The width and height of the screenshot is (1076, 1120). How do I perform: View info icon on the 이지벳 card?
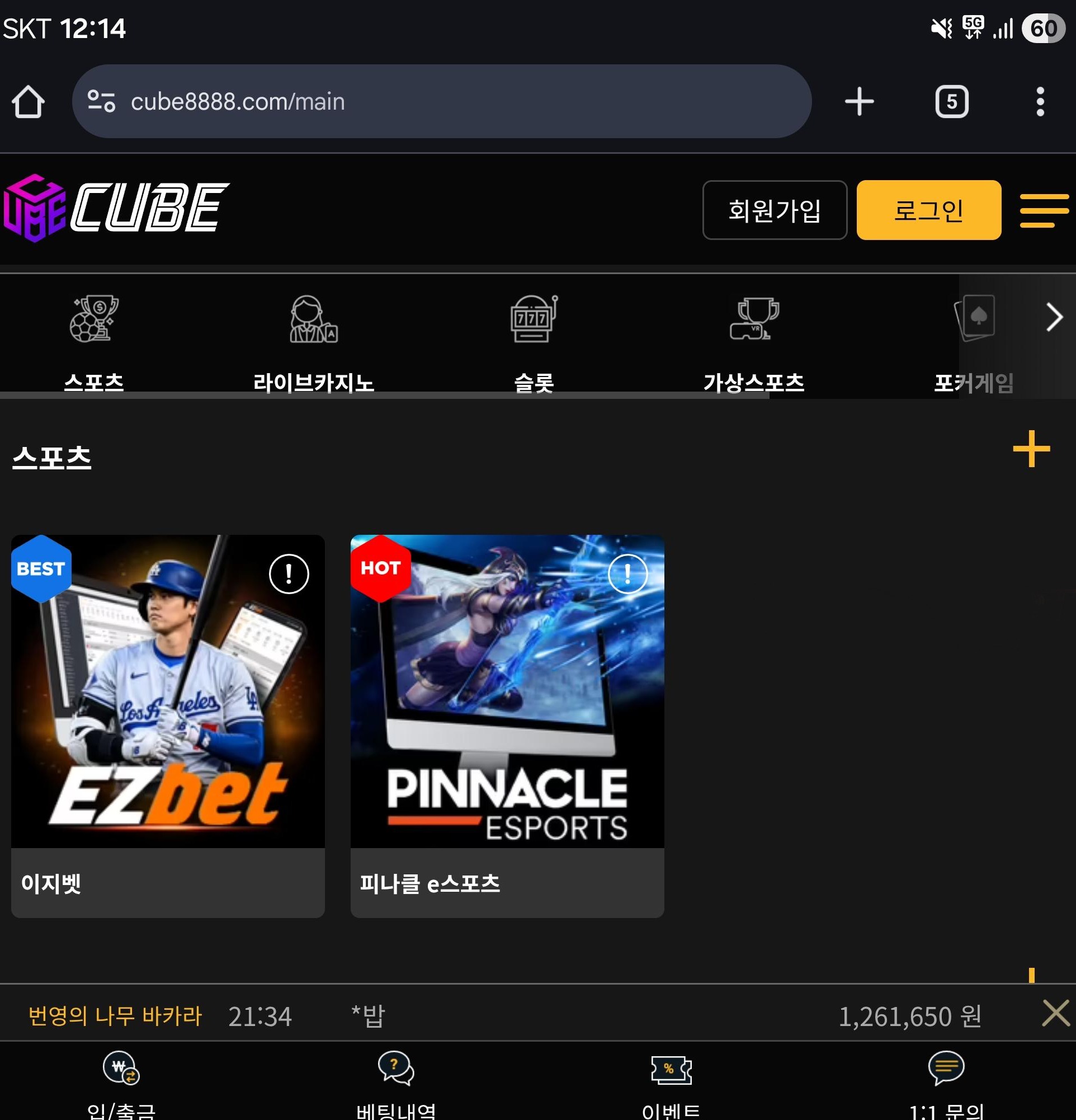click(289, 573)
